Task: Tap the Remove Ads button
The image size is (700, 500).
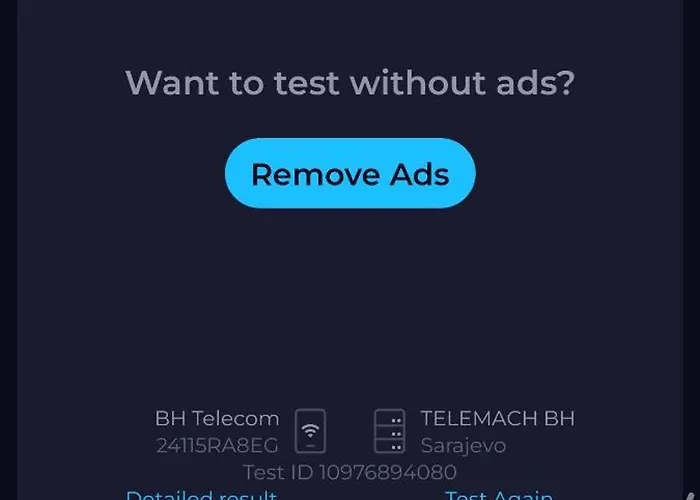Action: pyautogui.click(x=350, y=174)
